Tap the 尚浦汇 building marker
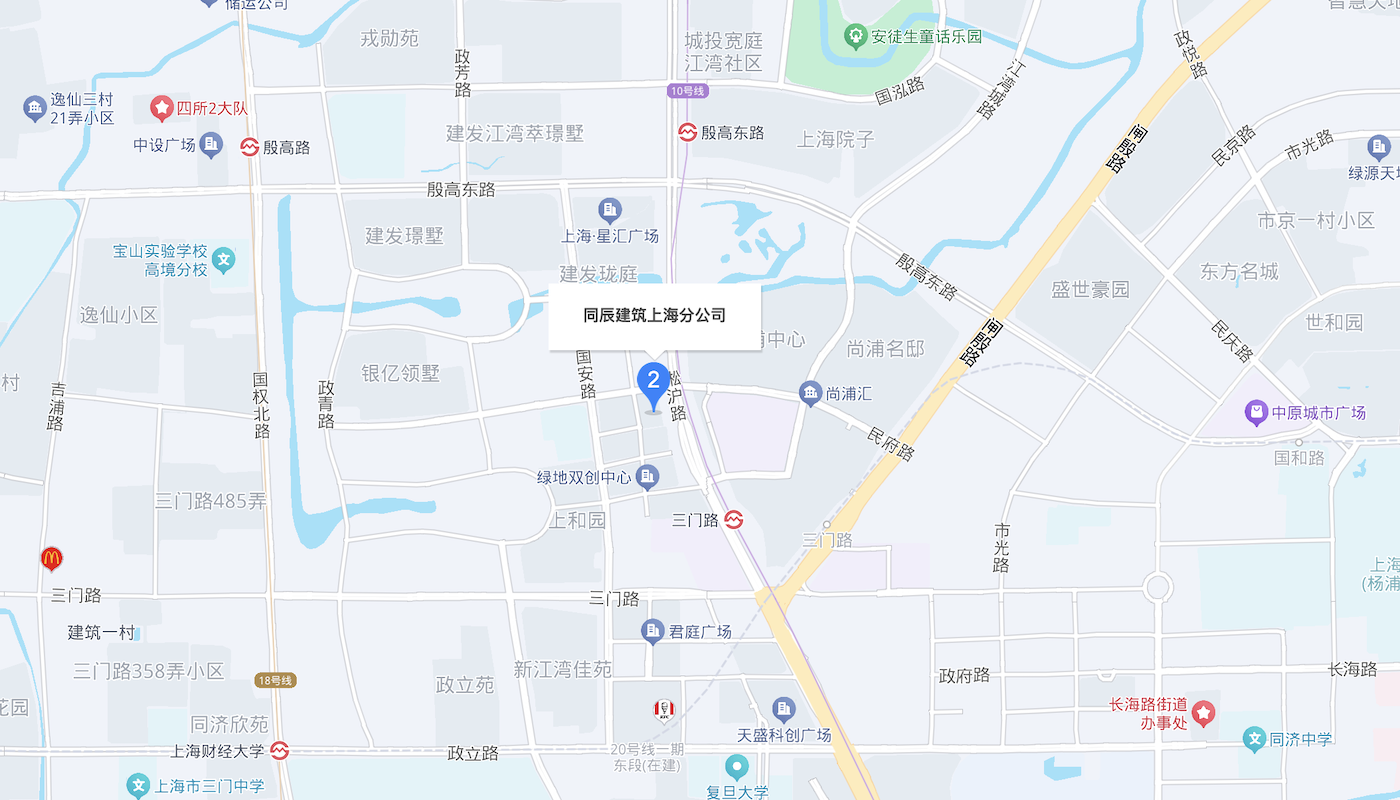This screenshot has height=800, width=1400. click(810, 394)
